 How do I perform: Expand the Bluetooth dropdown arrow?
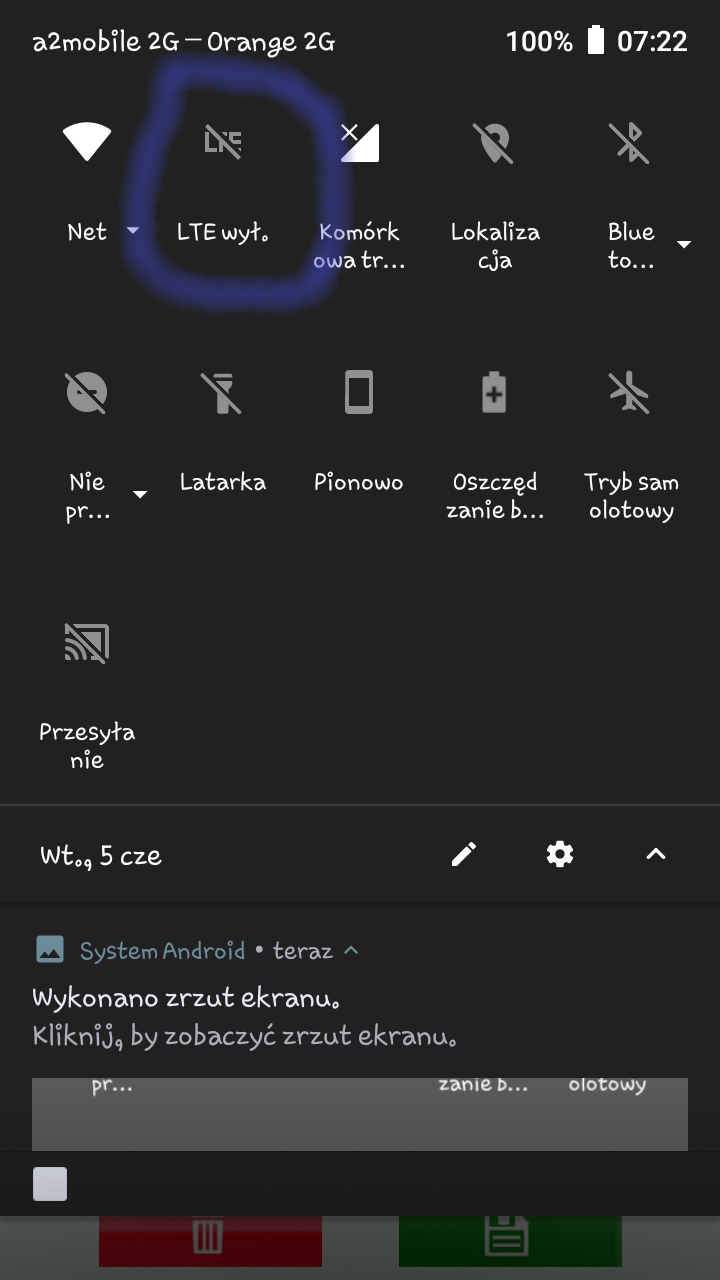[684, 245]
